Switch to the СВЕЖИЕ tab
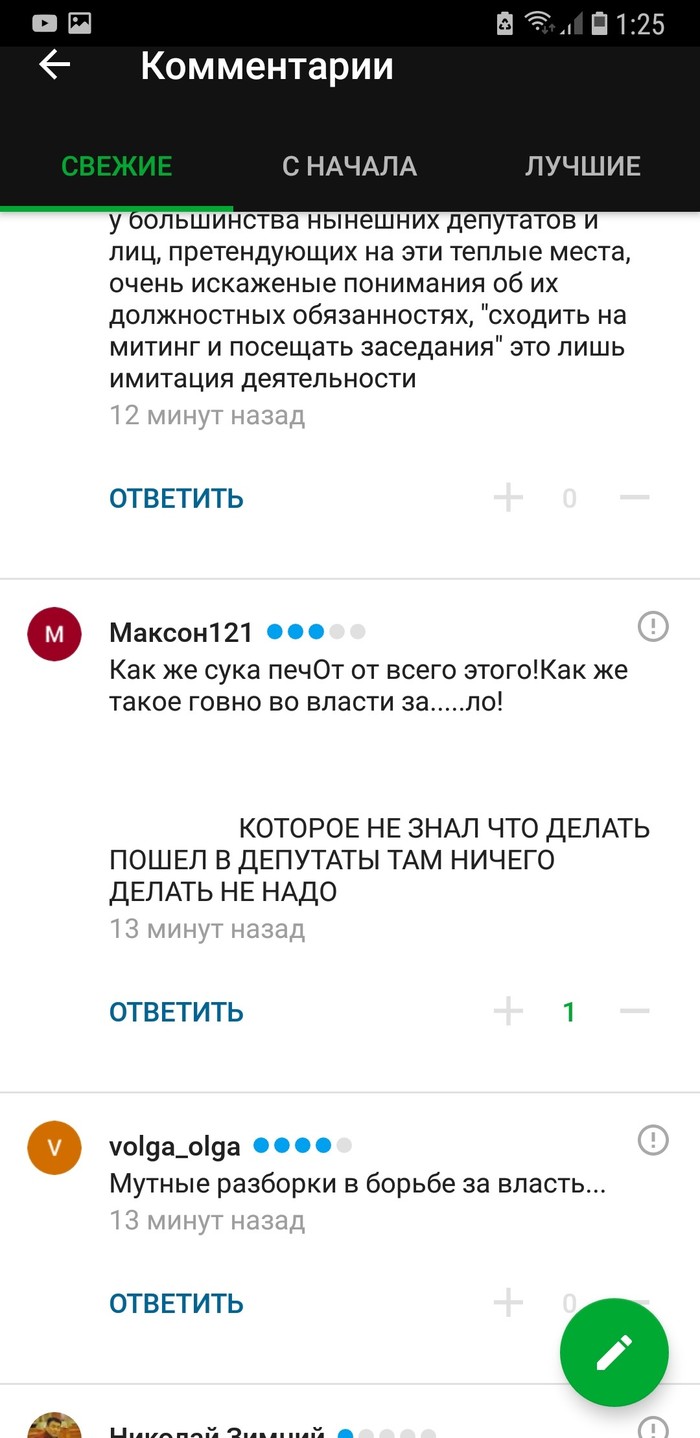Screen dimensions: 700x1438 [x=117, y=166]
